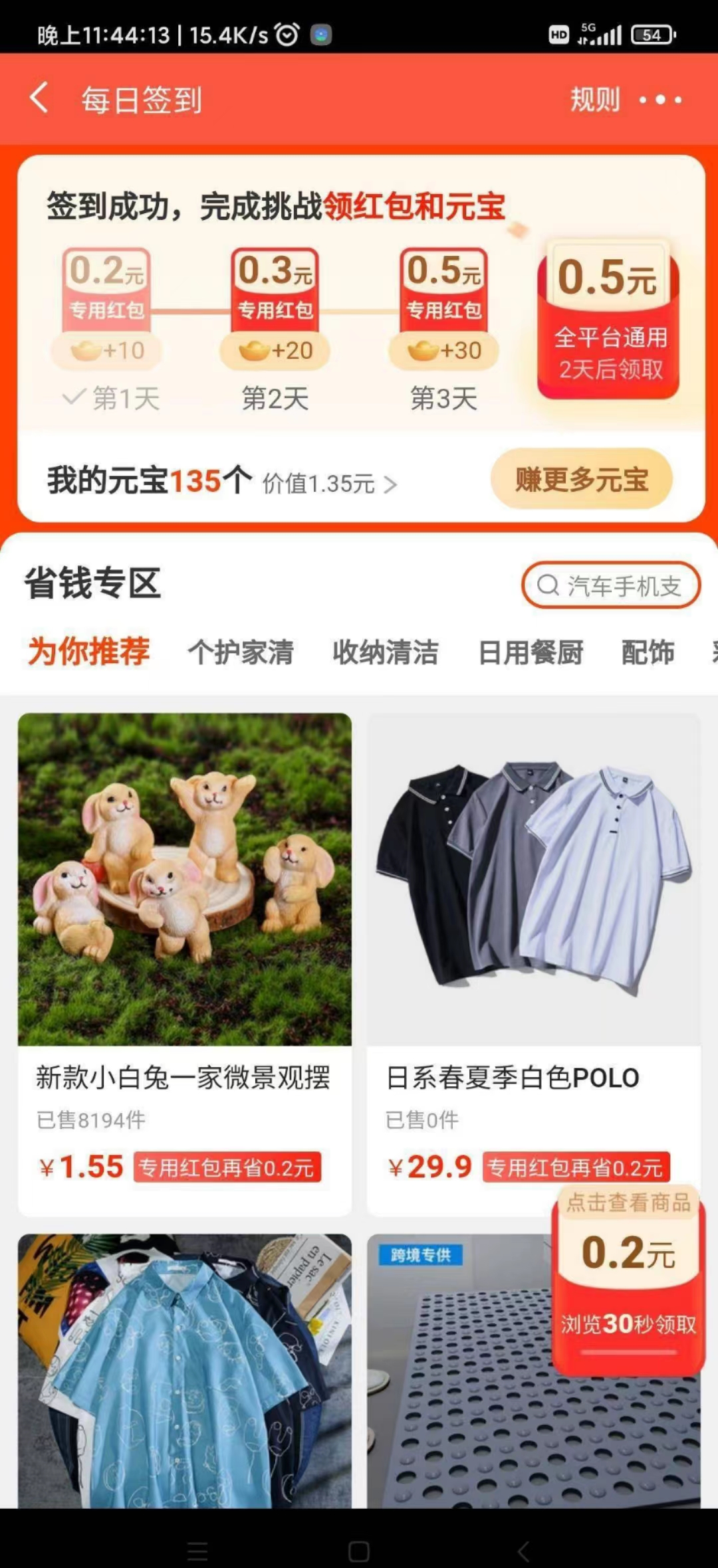The image size is (718, 1568).
Task: Open the 汽车手机支 search box
Action: (611, 585)
